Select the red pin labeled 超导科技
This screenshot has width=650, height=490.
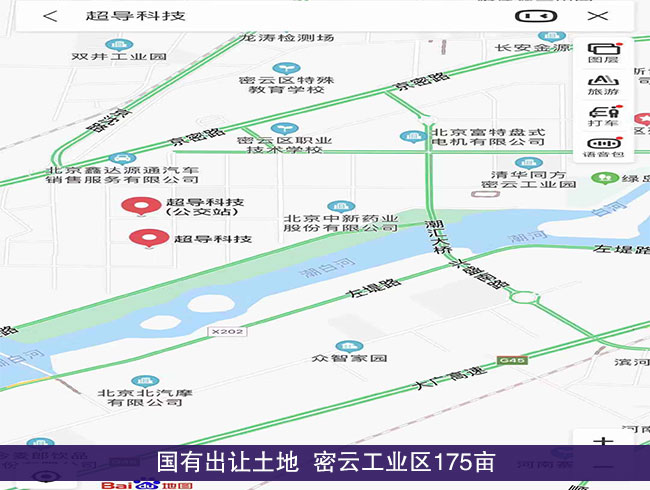(x=149, y=239)
